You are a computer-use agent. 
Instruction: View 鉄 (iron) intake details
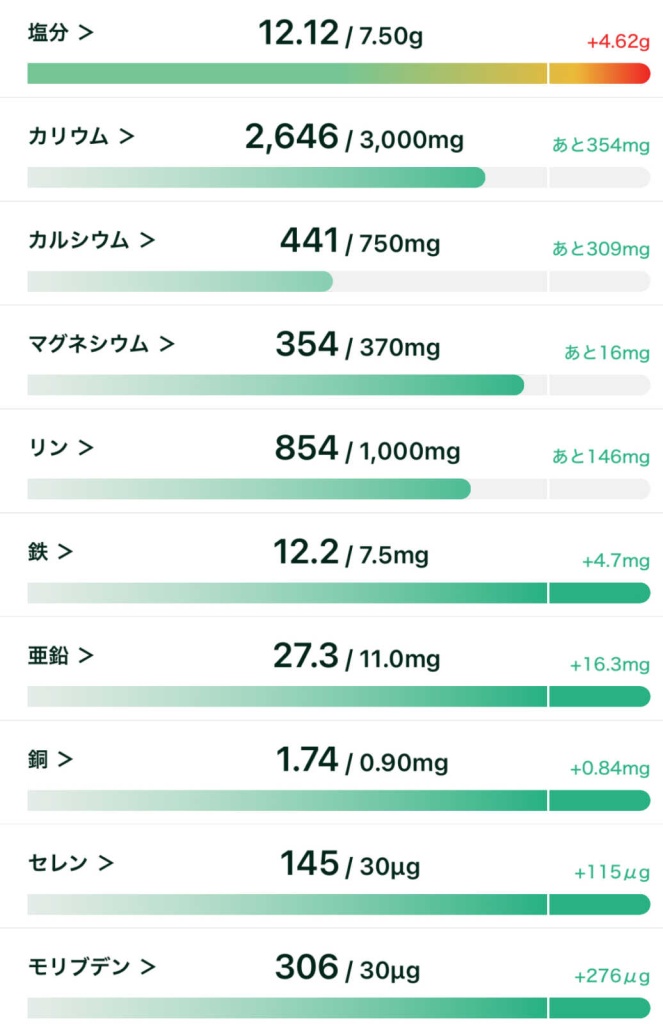coord(51,551)
